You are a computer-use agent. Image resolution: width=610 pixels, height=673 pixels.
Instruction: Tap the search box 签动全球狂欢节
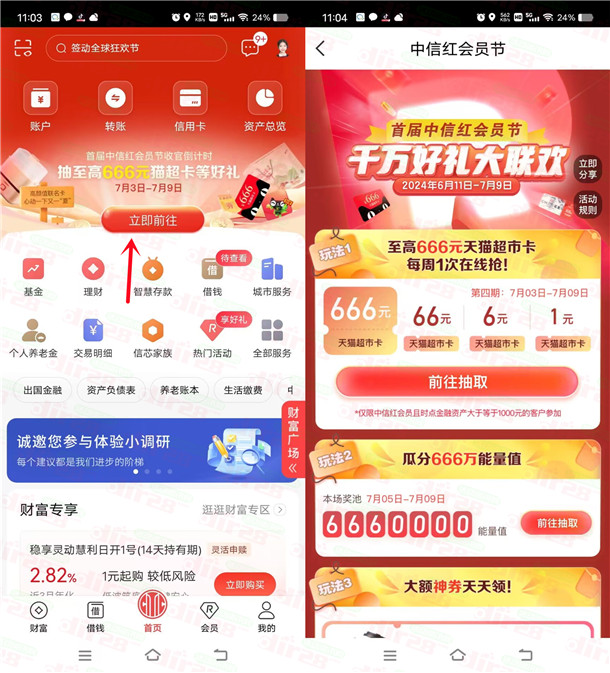[135, 49]
